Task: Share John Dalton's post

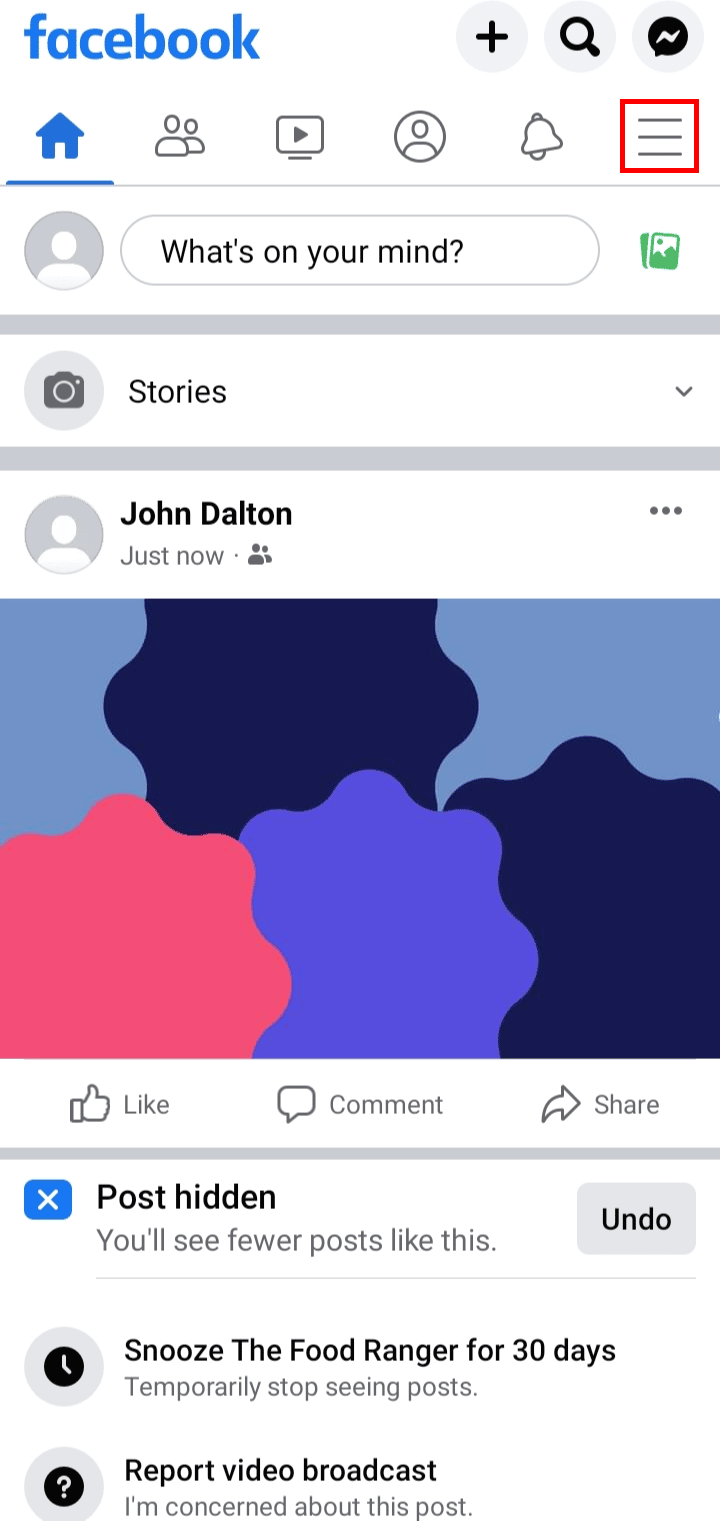Action: tap(600, 1104)
